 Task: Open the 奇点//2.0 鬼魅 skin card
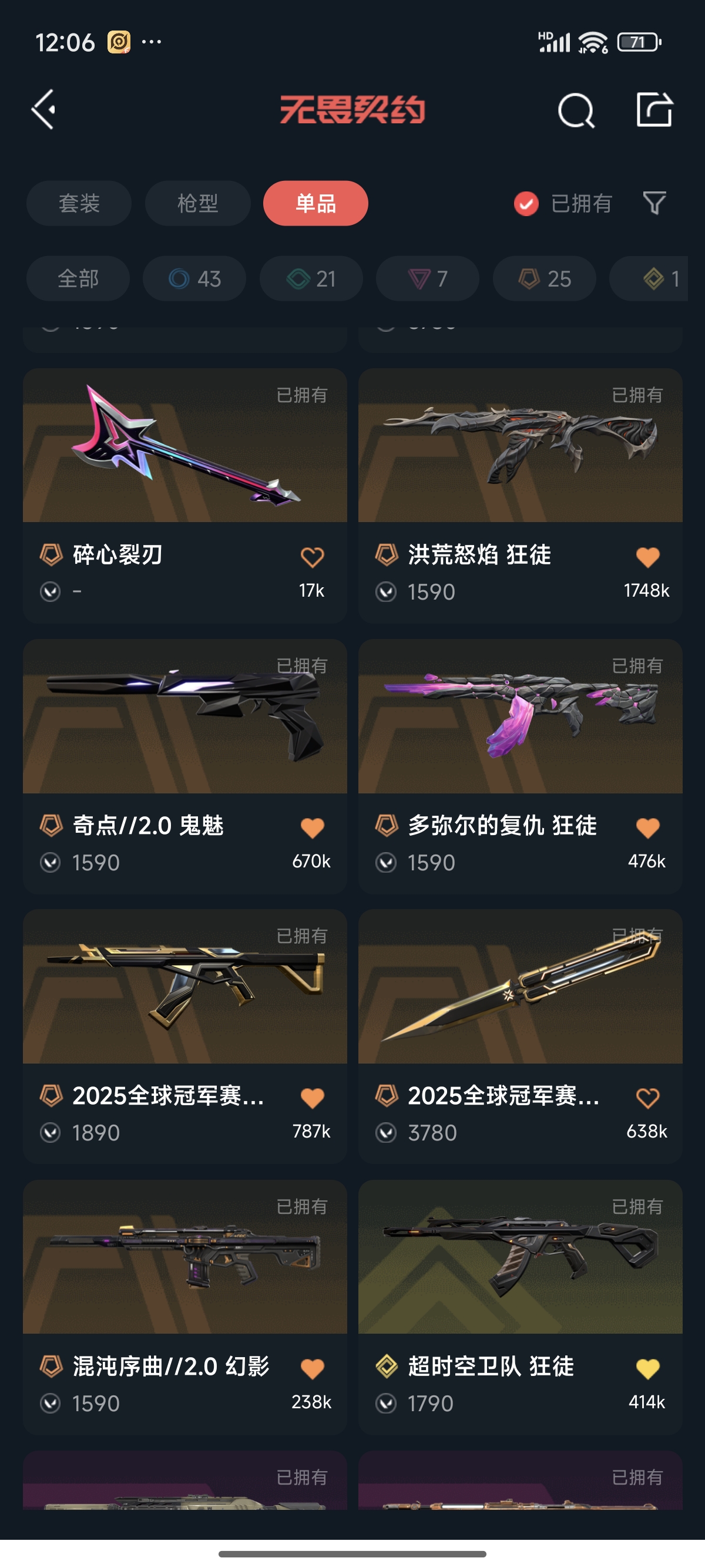(x=184, y=766)
